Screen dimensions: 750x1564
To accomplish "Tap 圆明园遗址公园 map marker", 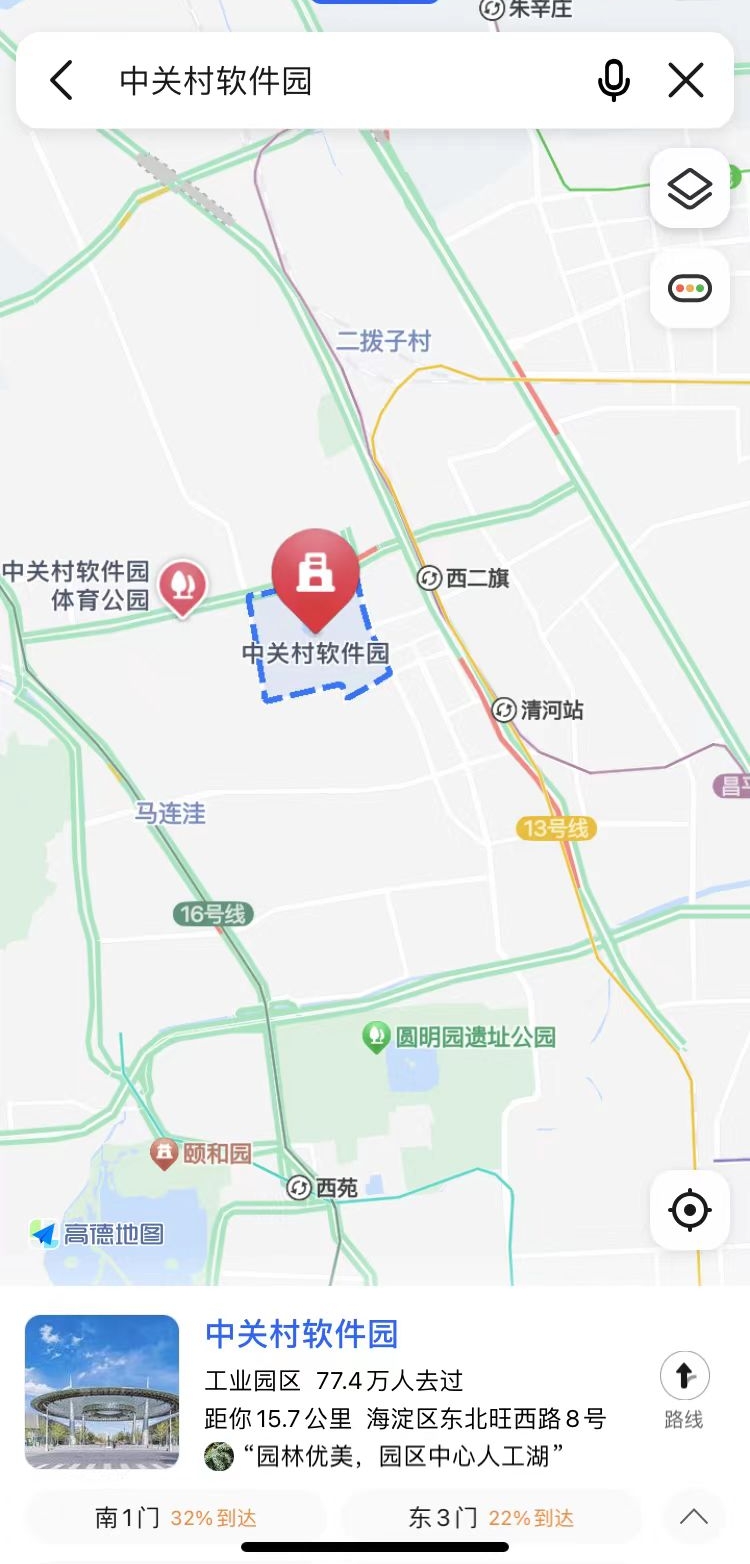I will (x=376, y=1036).
